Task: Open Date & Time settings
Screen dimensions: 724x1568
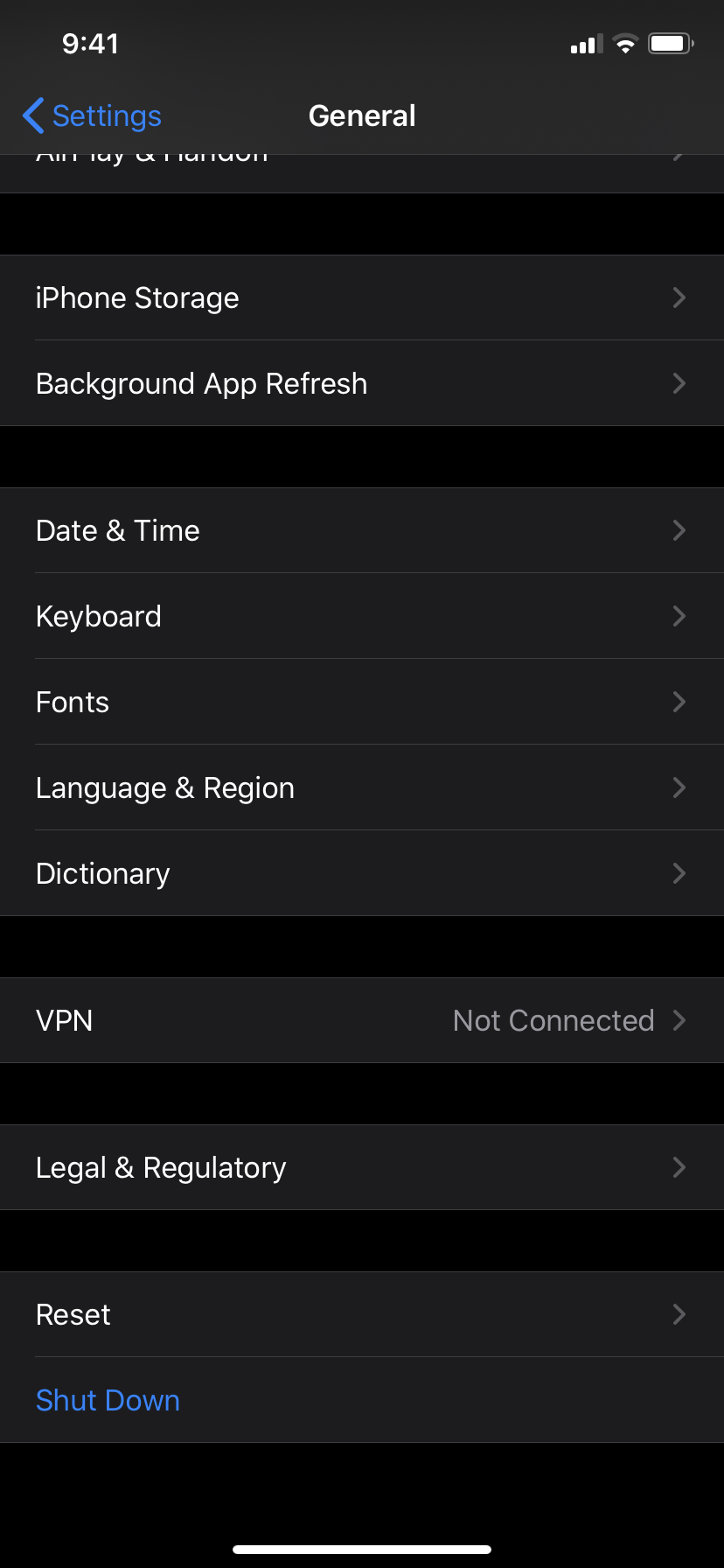Action: point(362,530)
